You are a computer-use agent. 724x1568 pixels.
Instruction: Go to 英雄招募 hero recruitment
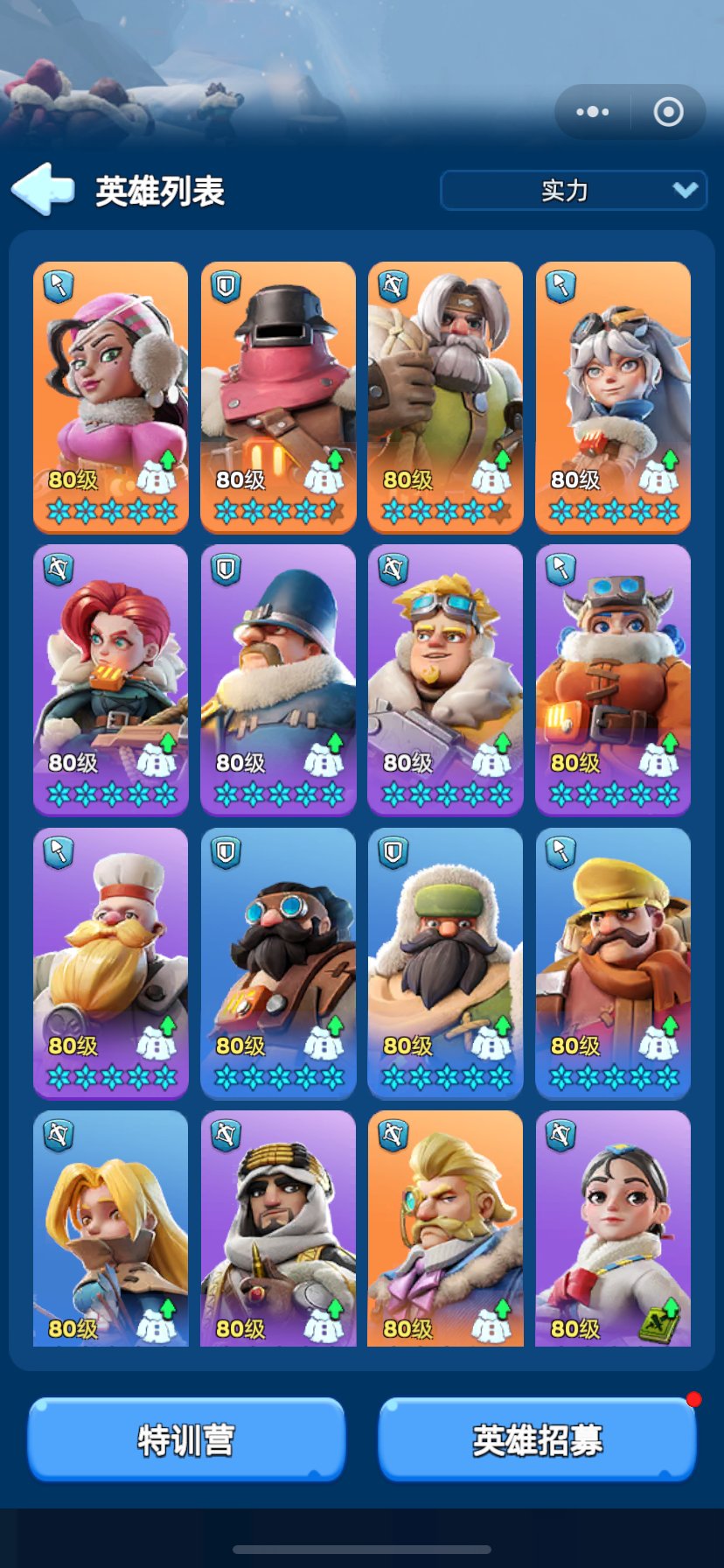(537, 1439)
